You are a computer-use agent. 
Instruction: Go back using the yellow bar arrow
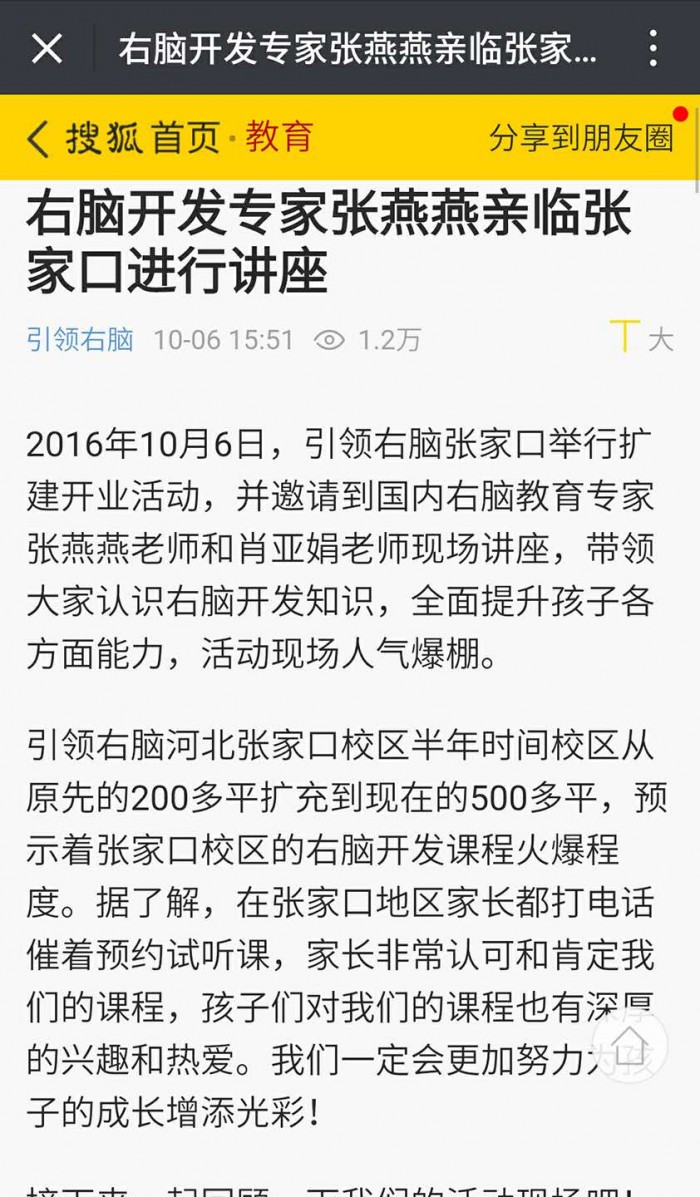(38, 138)
